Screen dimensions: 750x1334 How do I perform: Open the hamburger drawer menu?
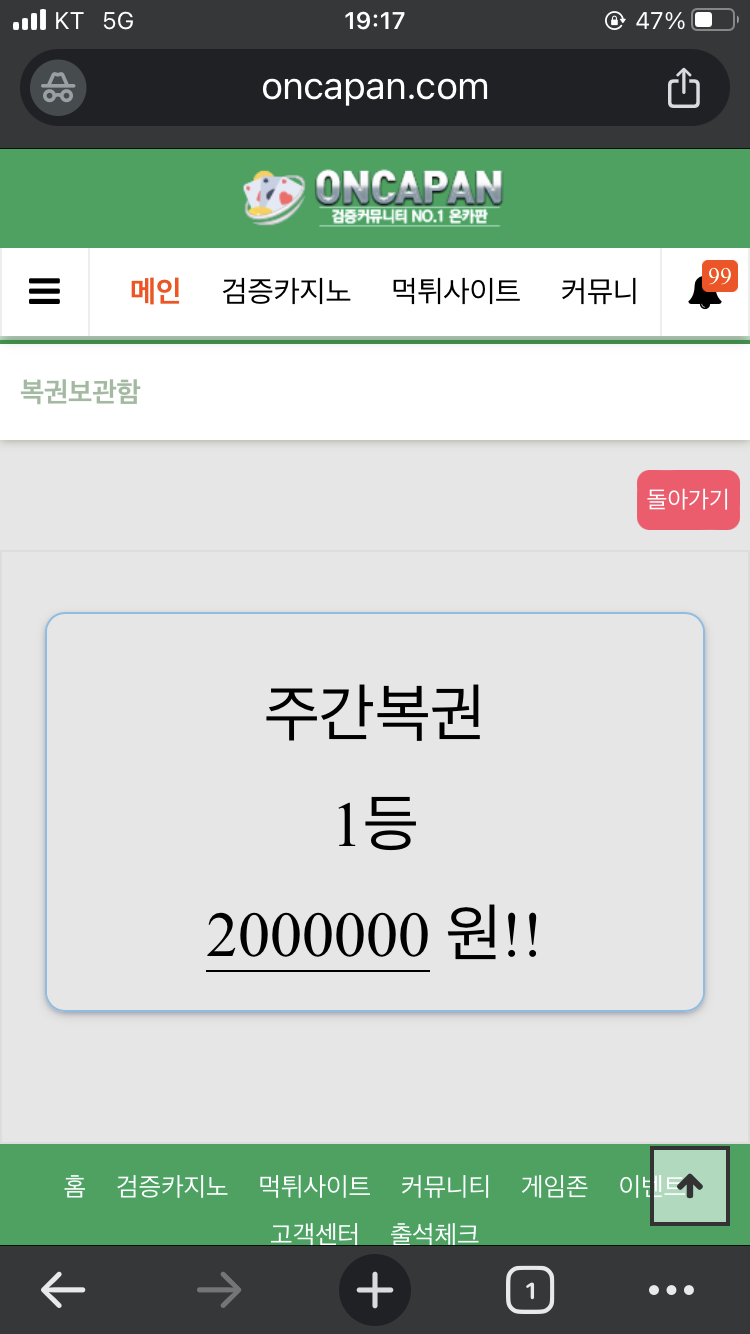click(45, 291)
